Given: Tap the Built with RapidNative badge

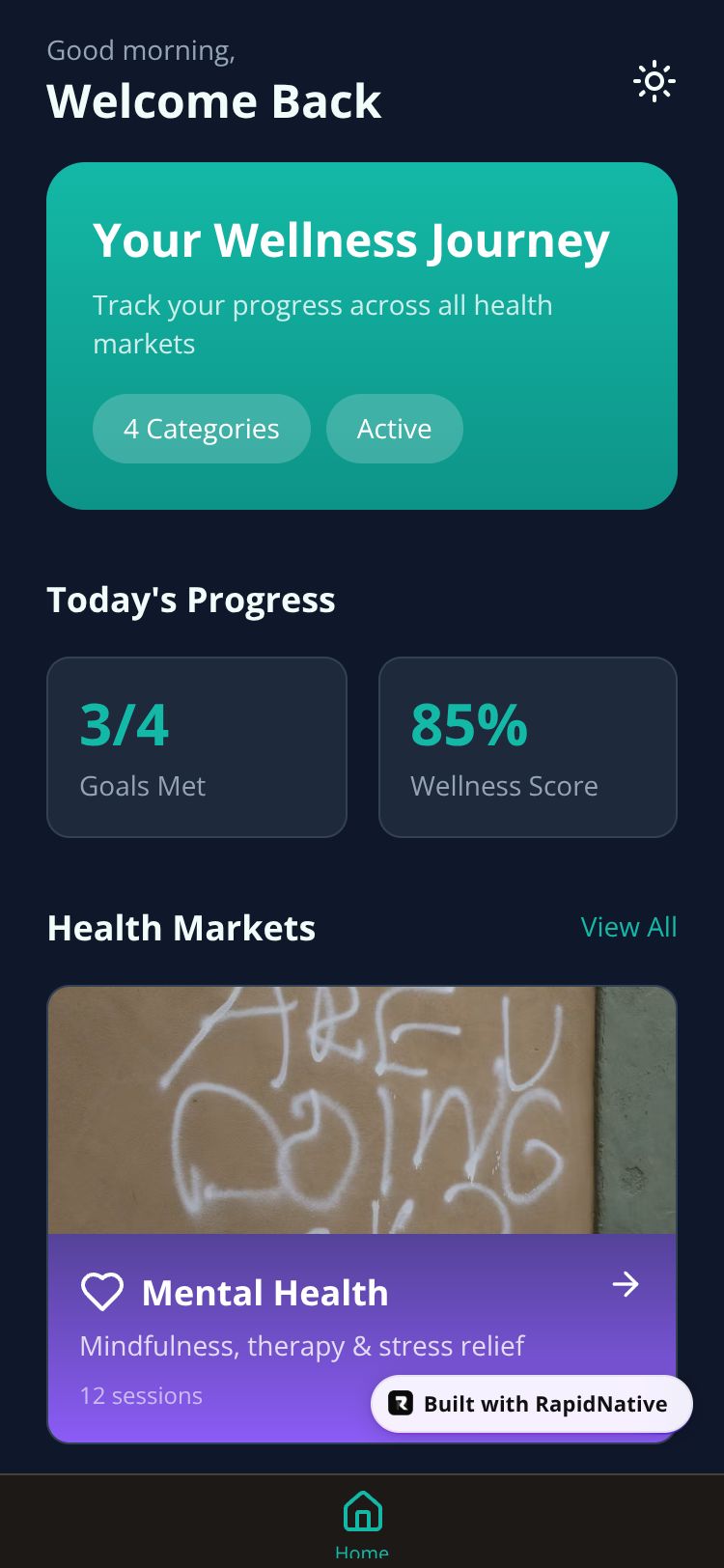Looking at the screenshot, I should pos(532,1404).
